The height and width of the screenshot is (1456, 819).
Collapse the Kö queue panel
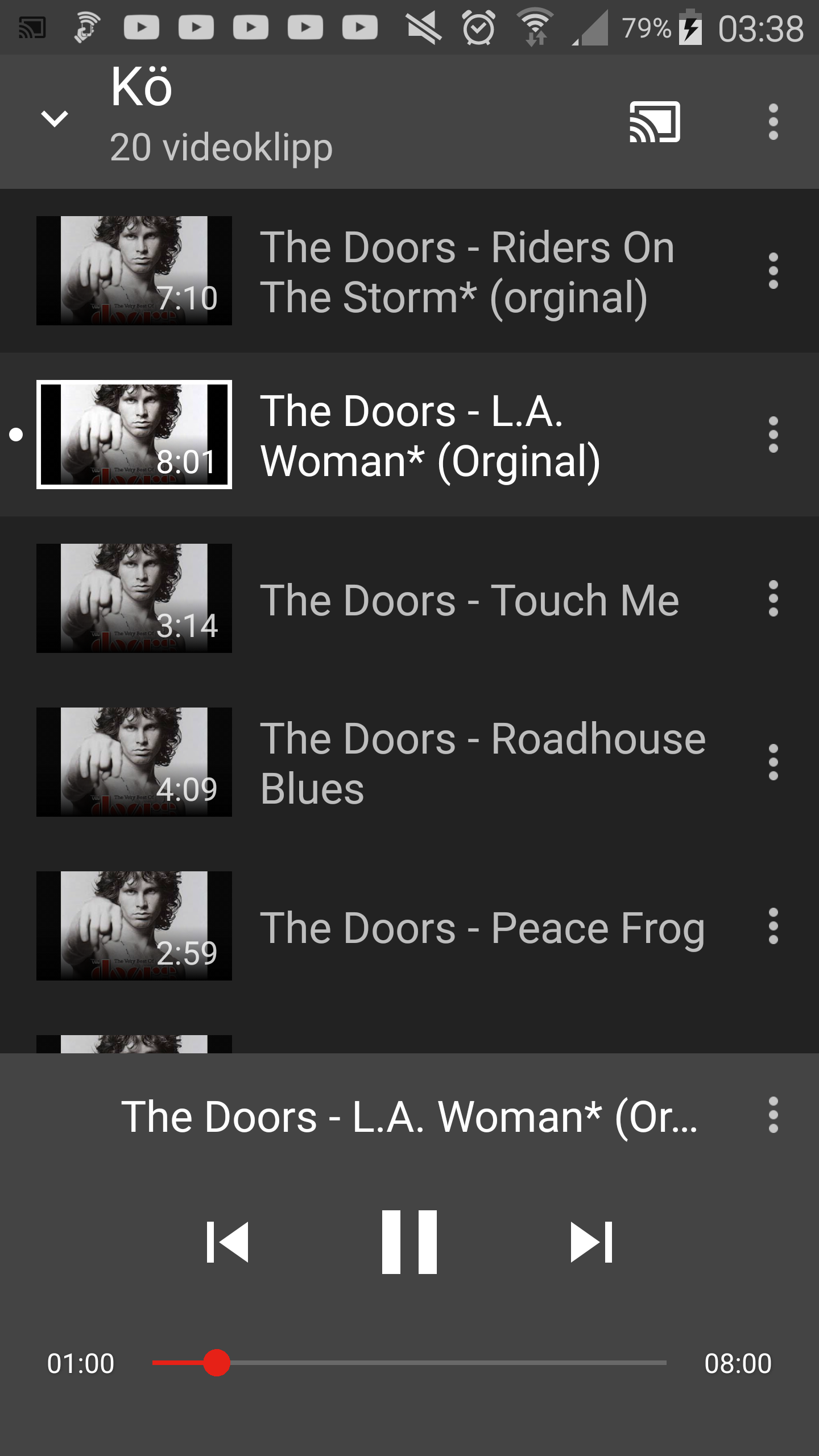pyautogui.click(x=55, y=119)
